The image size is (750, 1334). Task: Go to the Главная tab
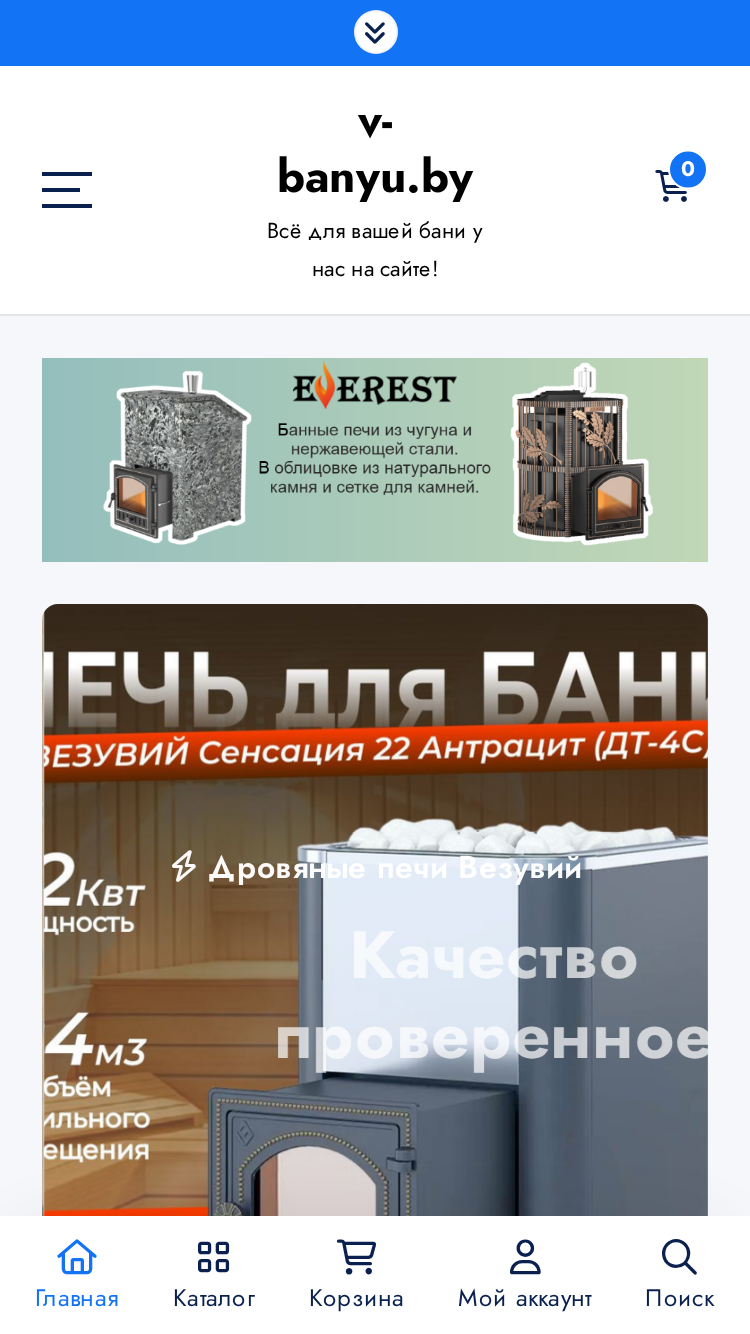[x=77, y=1274]
